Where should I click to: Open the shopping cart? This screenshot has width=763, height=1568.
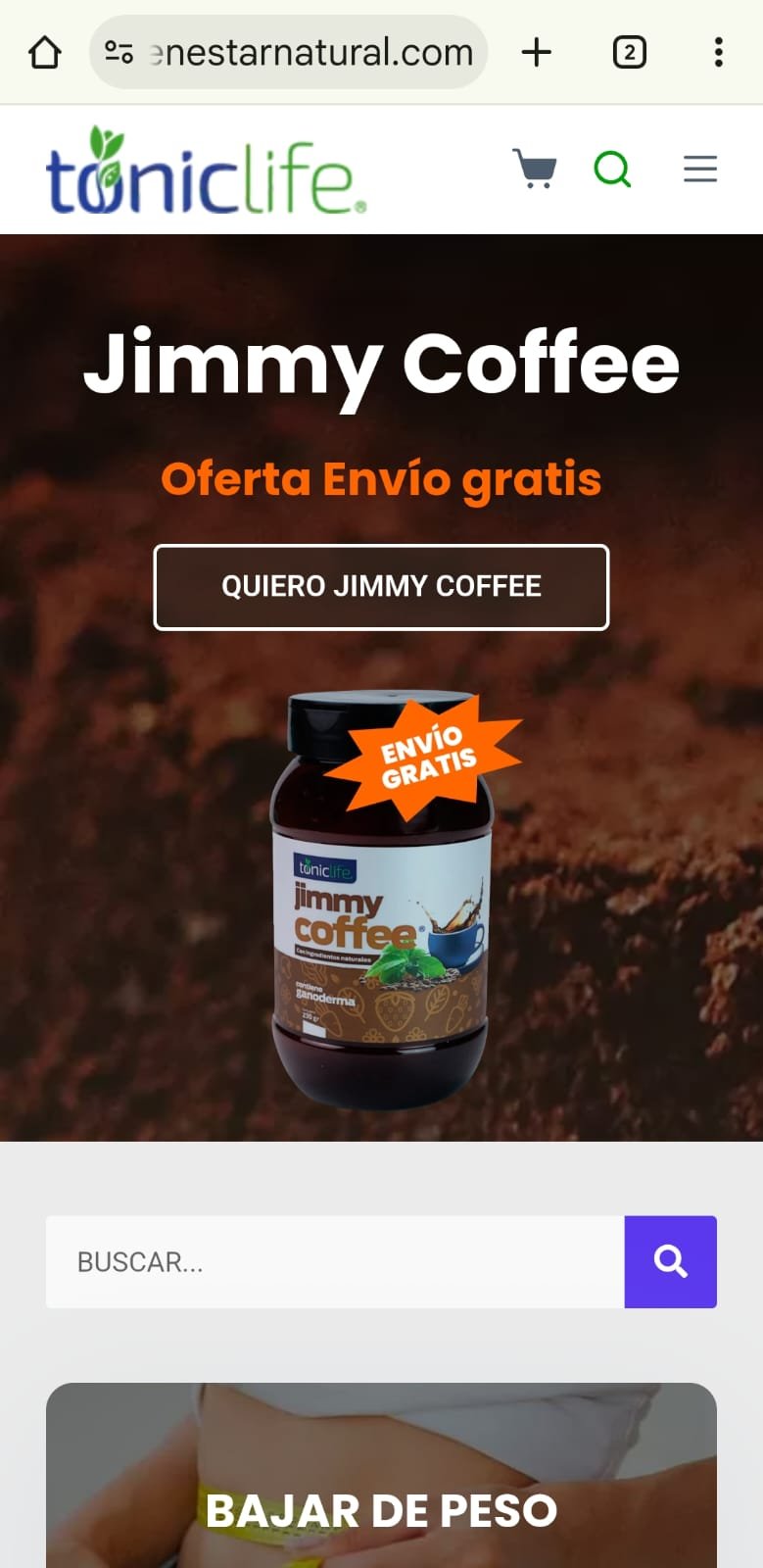[535, 169]
